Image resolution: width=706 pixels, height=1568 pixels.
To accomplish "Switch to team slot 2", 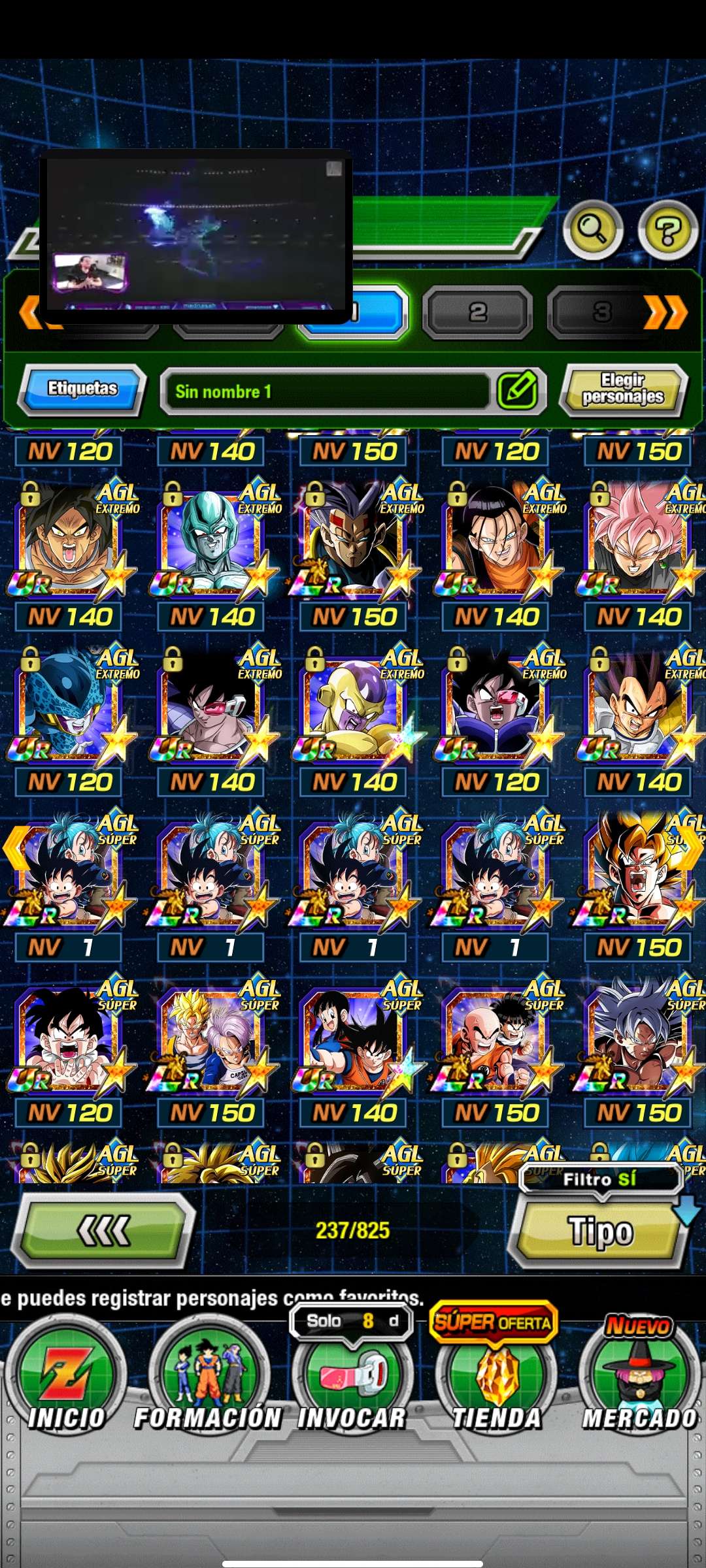I will tap(477, 313).
